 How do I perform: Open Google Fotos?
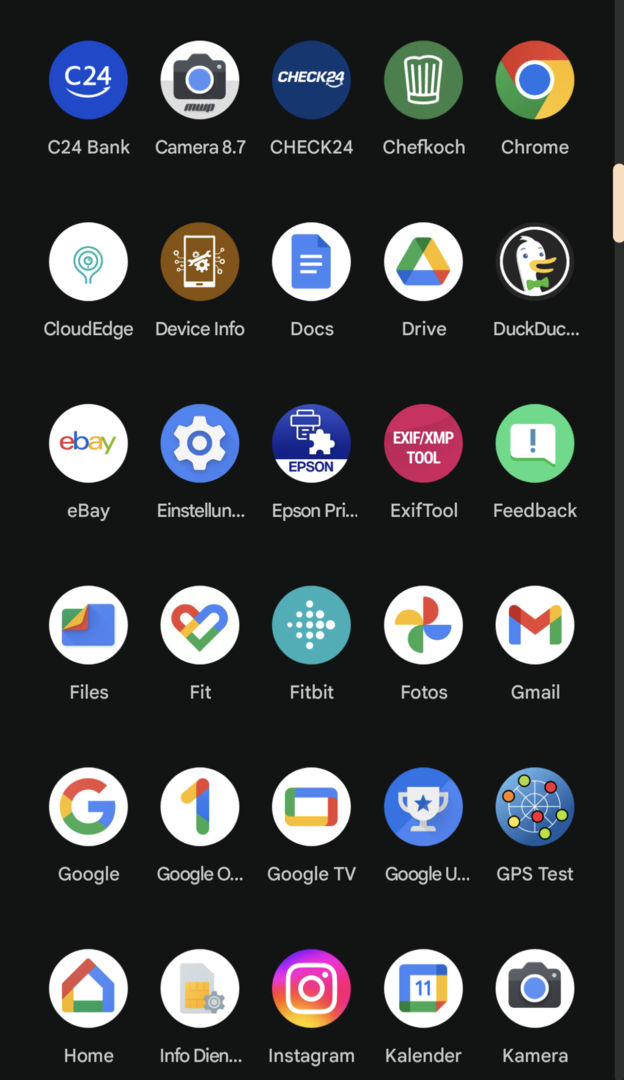423,625
